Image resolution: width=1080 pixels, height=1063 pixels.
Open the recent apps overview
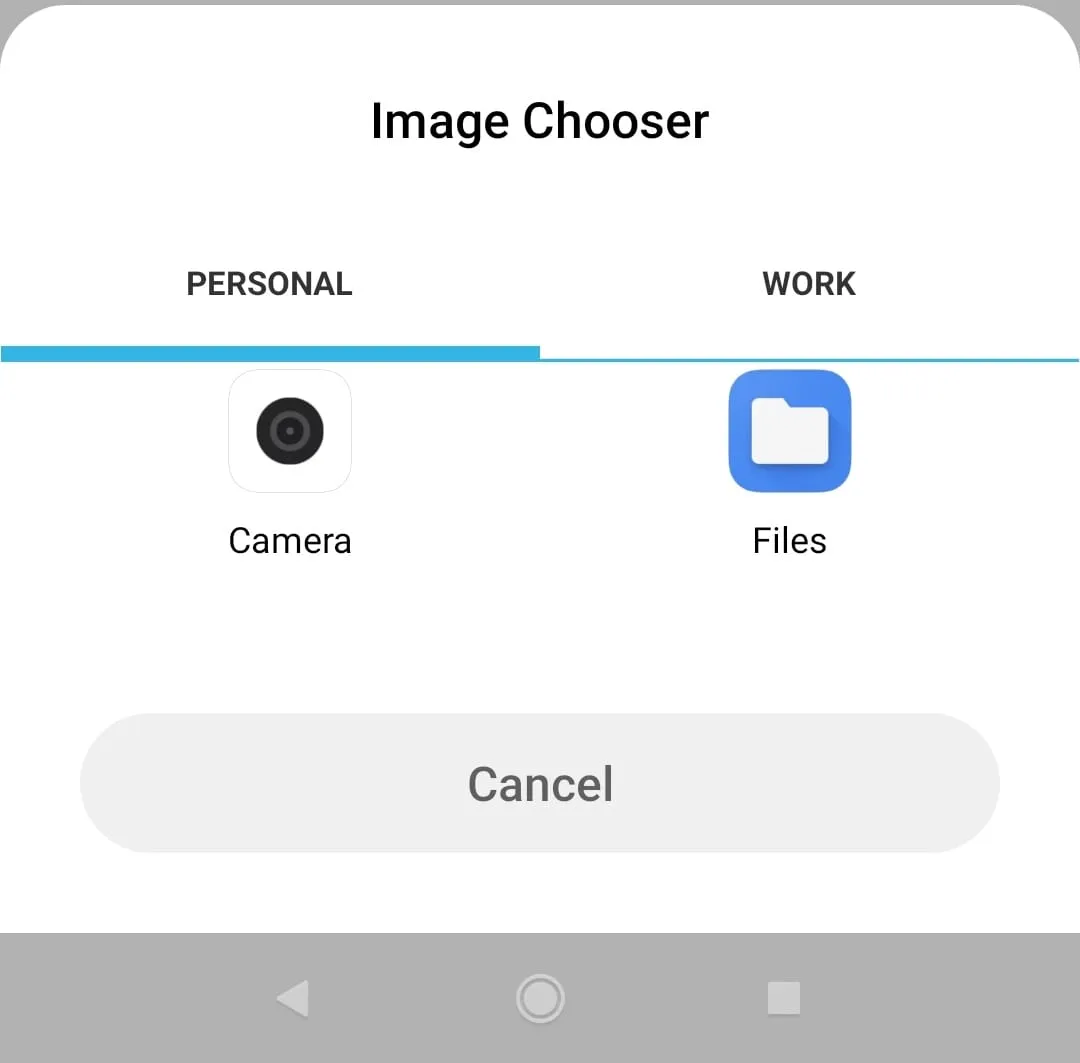coord(783,998)
